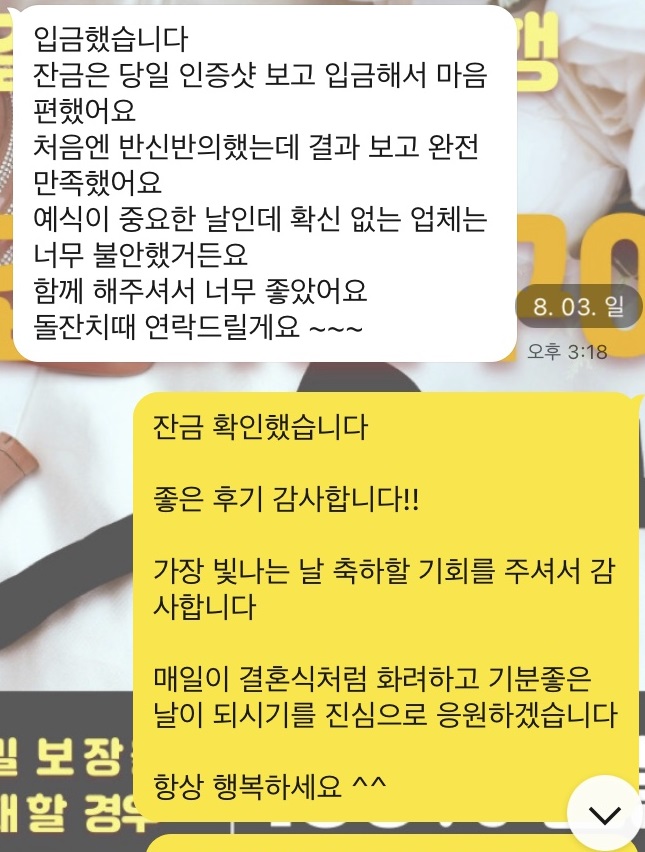Jump to the latest message with the down chevron
The image size is (645, 852).
(x=604, y=815)
